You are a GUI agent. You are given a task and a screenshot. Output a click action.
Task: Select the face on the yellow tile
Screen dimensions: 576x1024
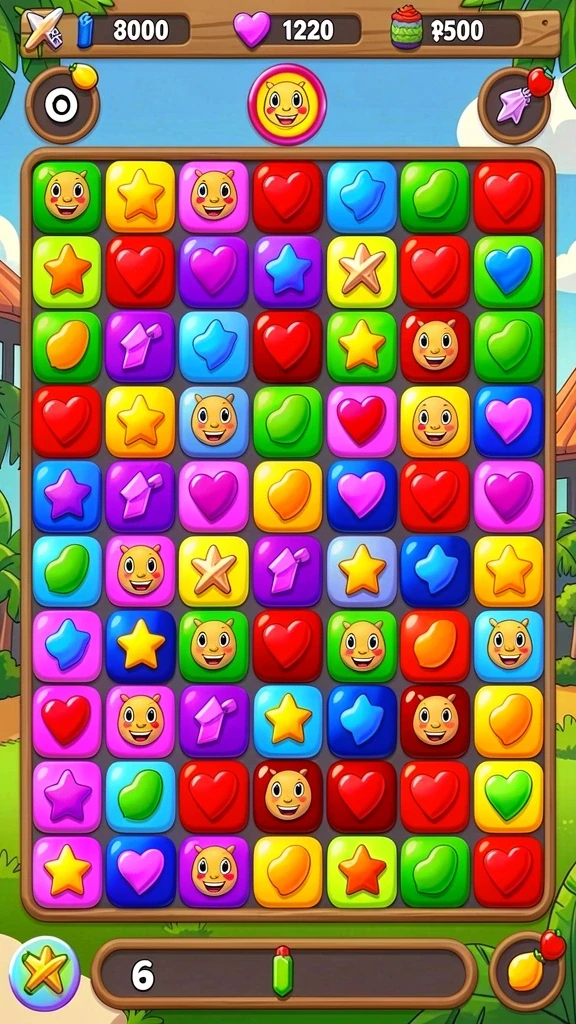pyautogui.click(x=435, y=421)
